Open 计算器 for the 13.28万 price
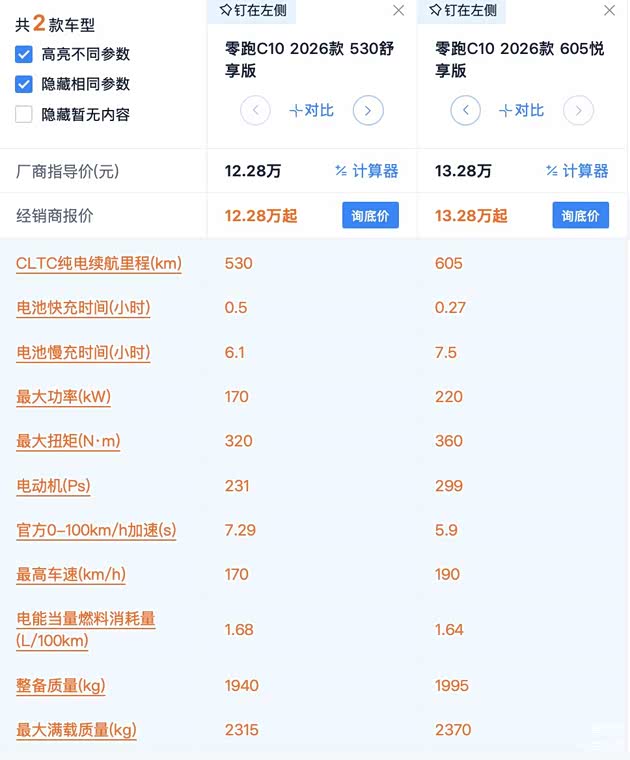 point(577,171)
